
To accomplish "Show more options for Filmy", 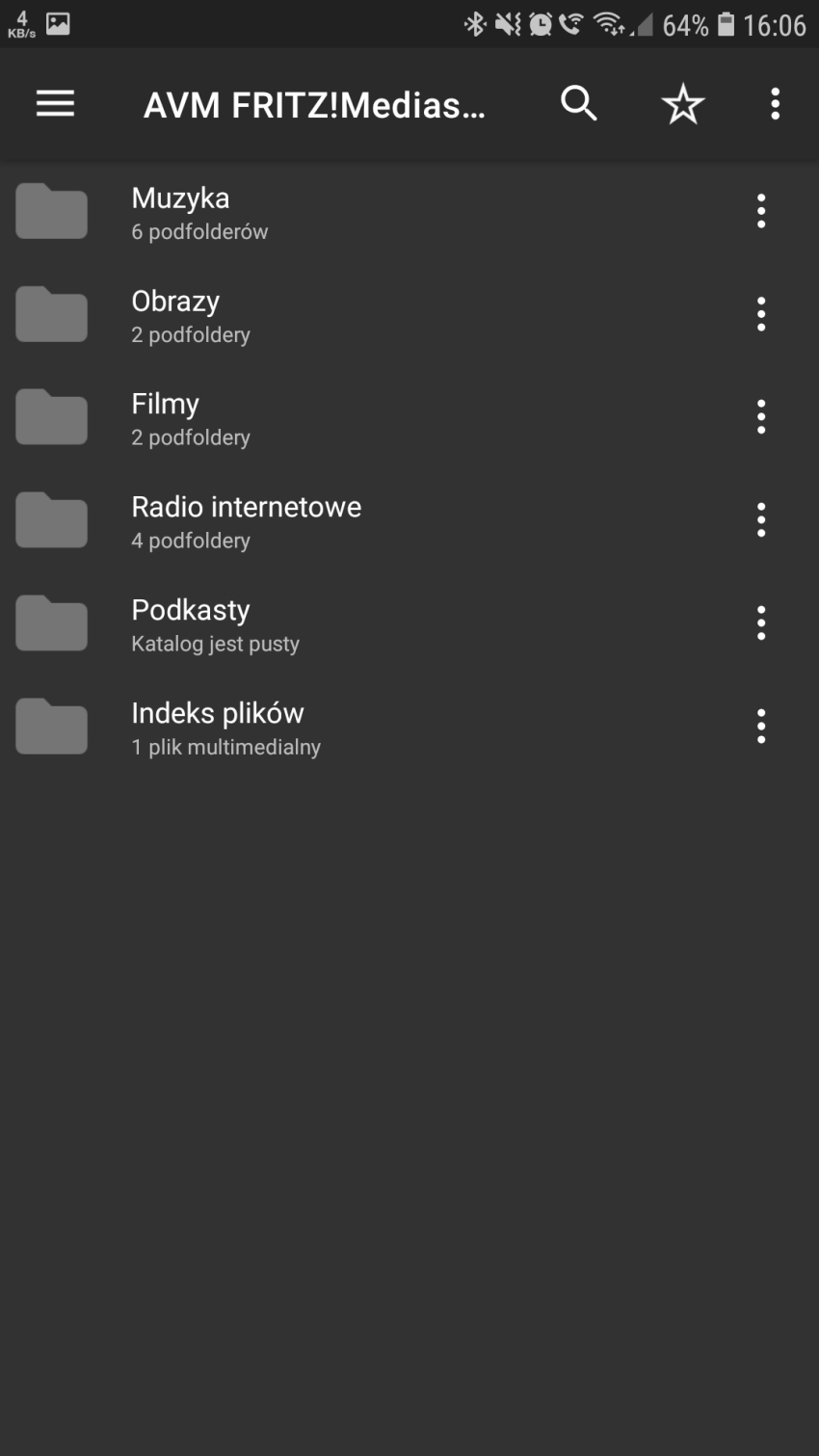I will tap(761, 417).
